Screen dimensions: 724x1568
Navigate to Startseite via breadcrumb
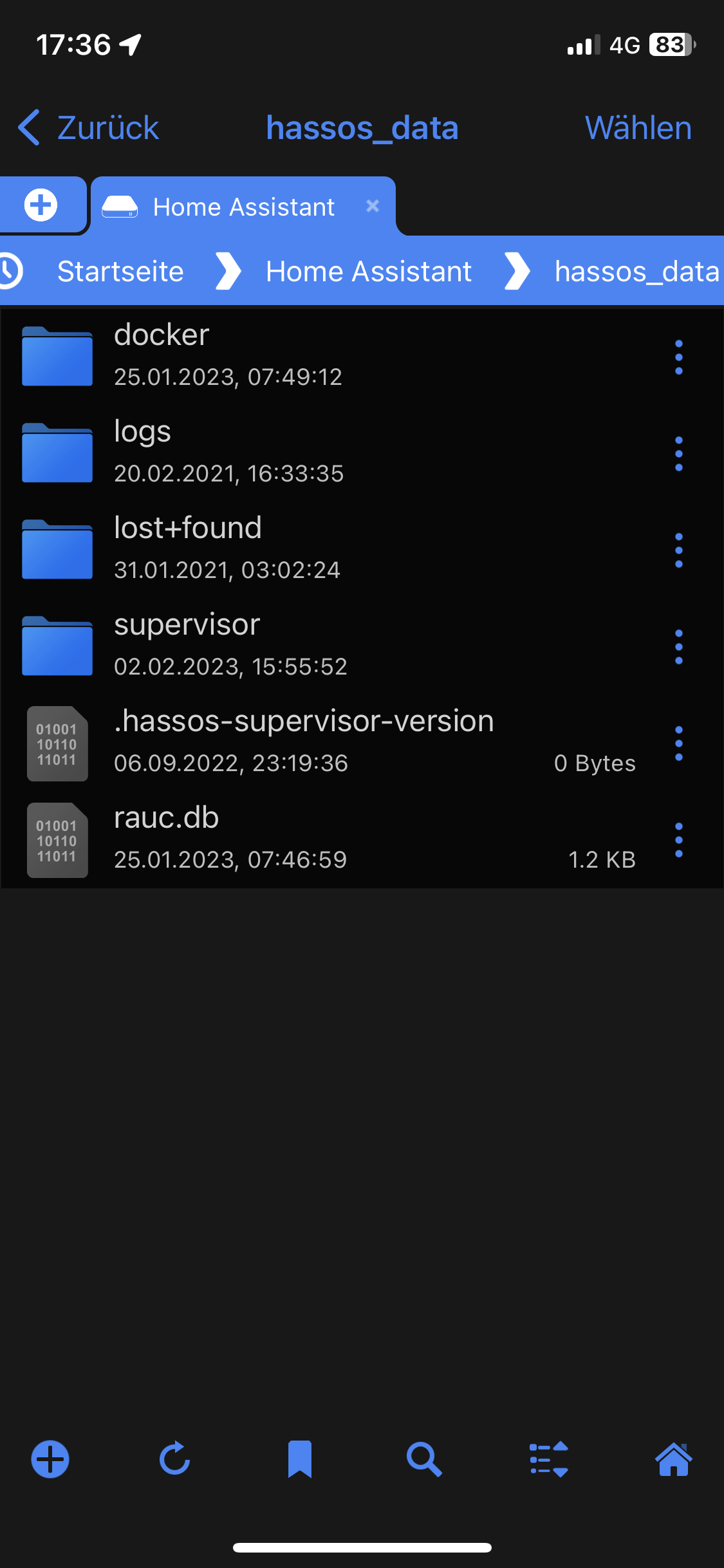(x=120, y=271)
